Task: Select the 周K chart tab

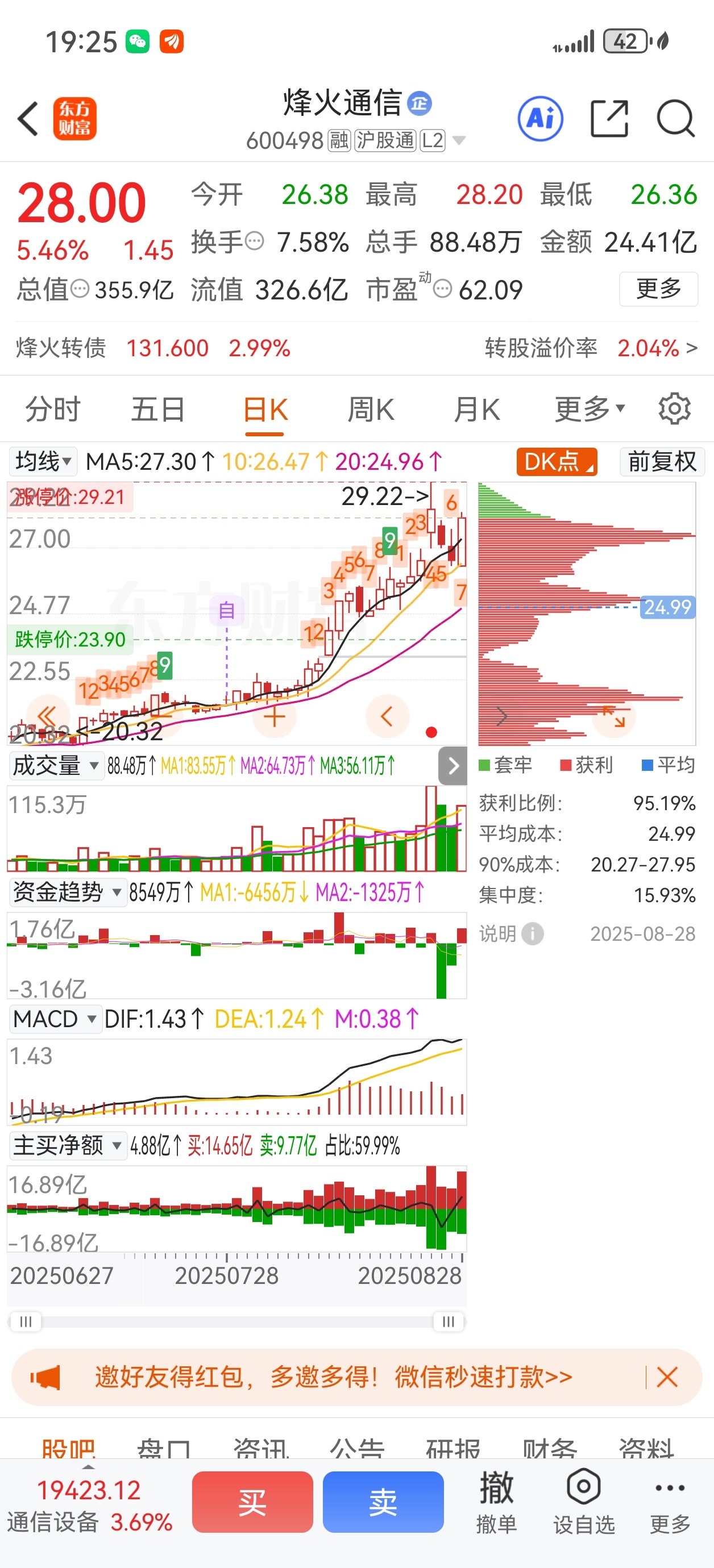Action: [371, 409]
